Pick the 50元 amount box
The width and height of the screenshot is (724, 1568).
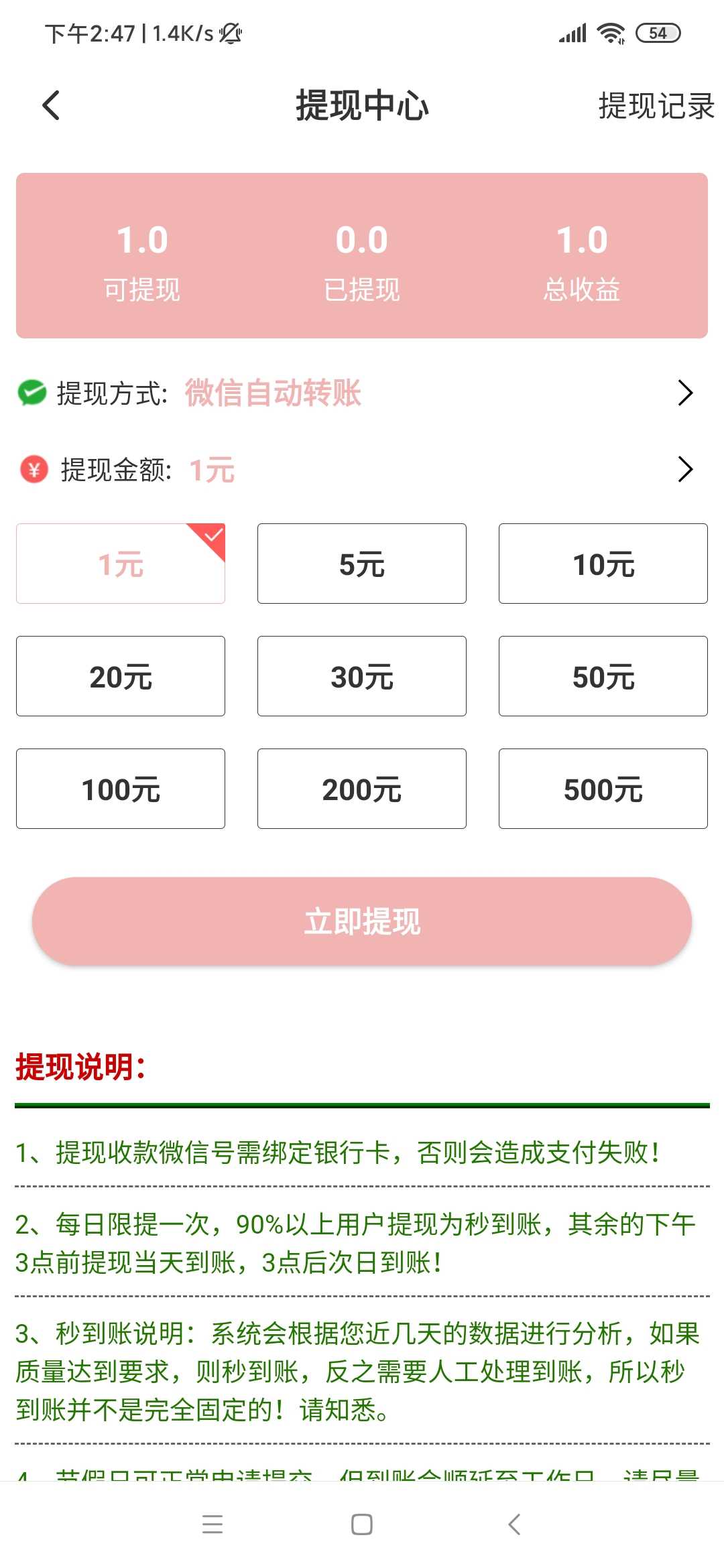tap(603, 676)
